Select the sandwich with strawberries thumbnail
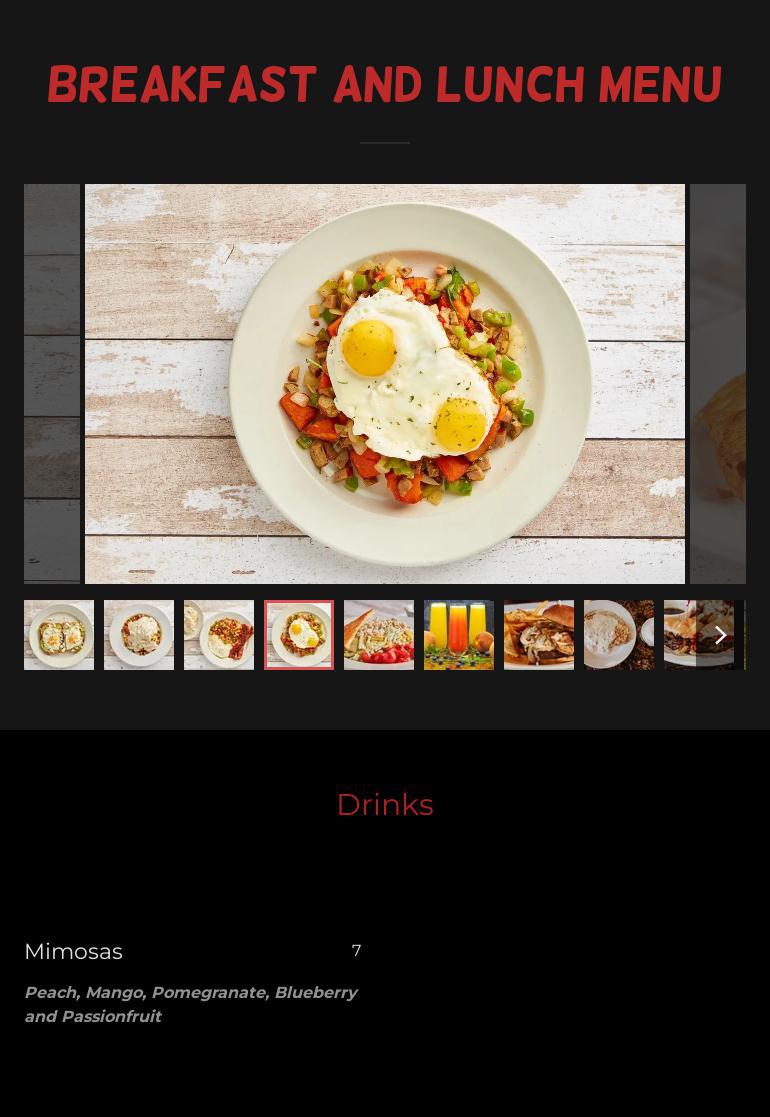 click(x=379, y=635)
